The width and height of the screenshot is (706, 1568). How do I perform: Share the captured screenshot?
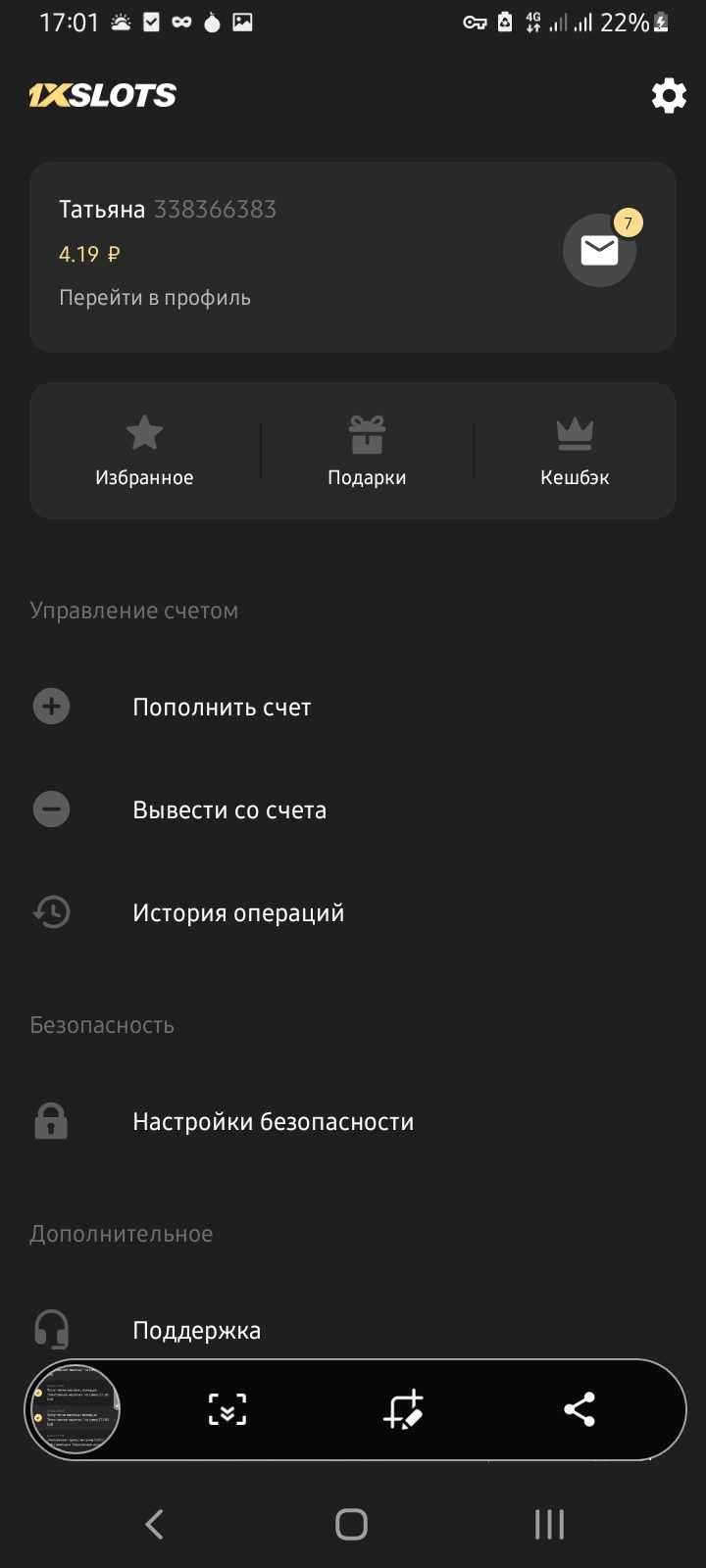pos(580,1410)
